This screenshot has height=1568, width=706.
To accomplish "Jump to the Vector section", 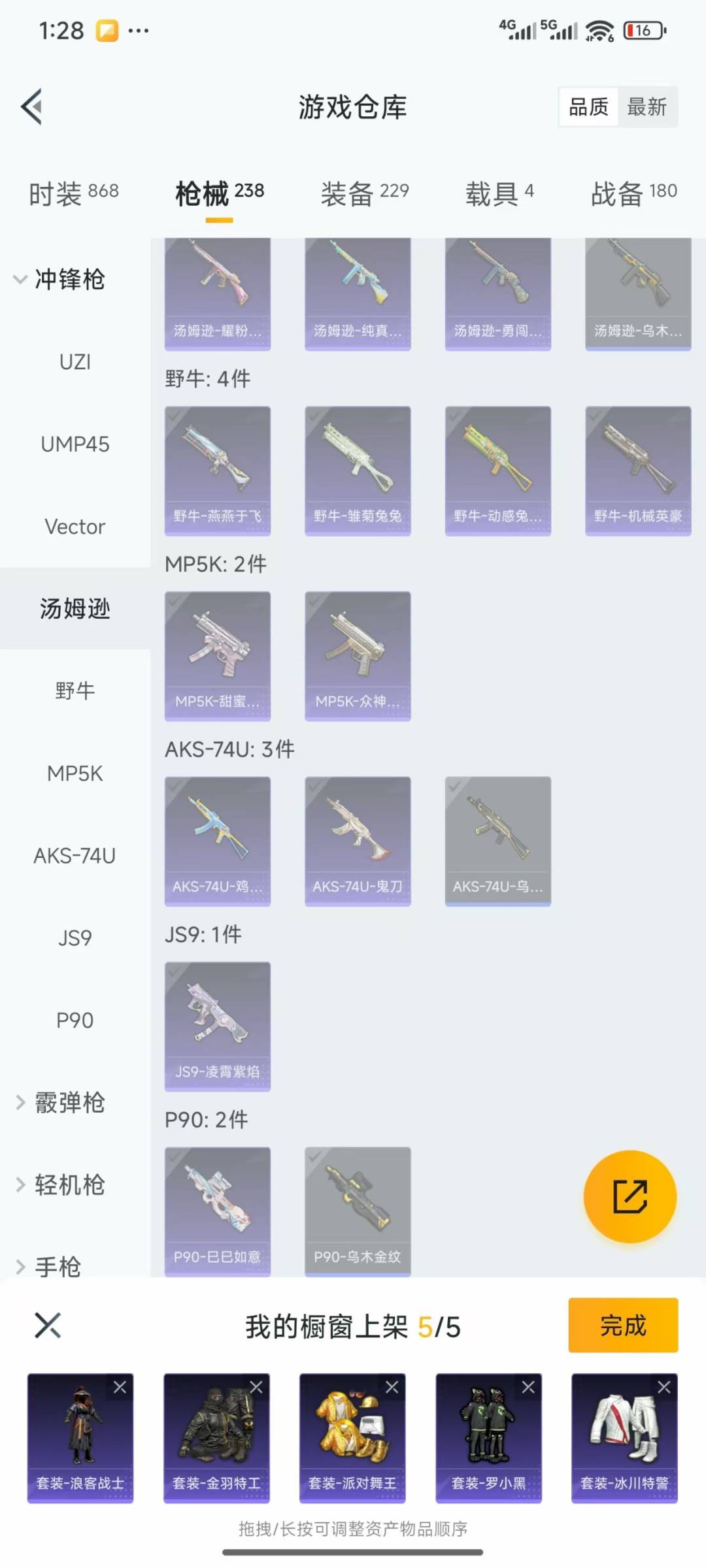I will point(75,527).
